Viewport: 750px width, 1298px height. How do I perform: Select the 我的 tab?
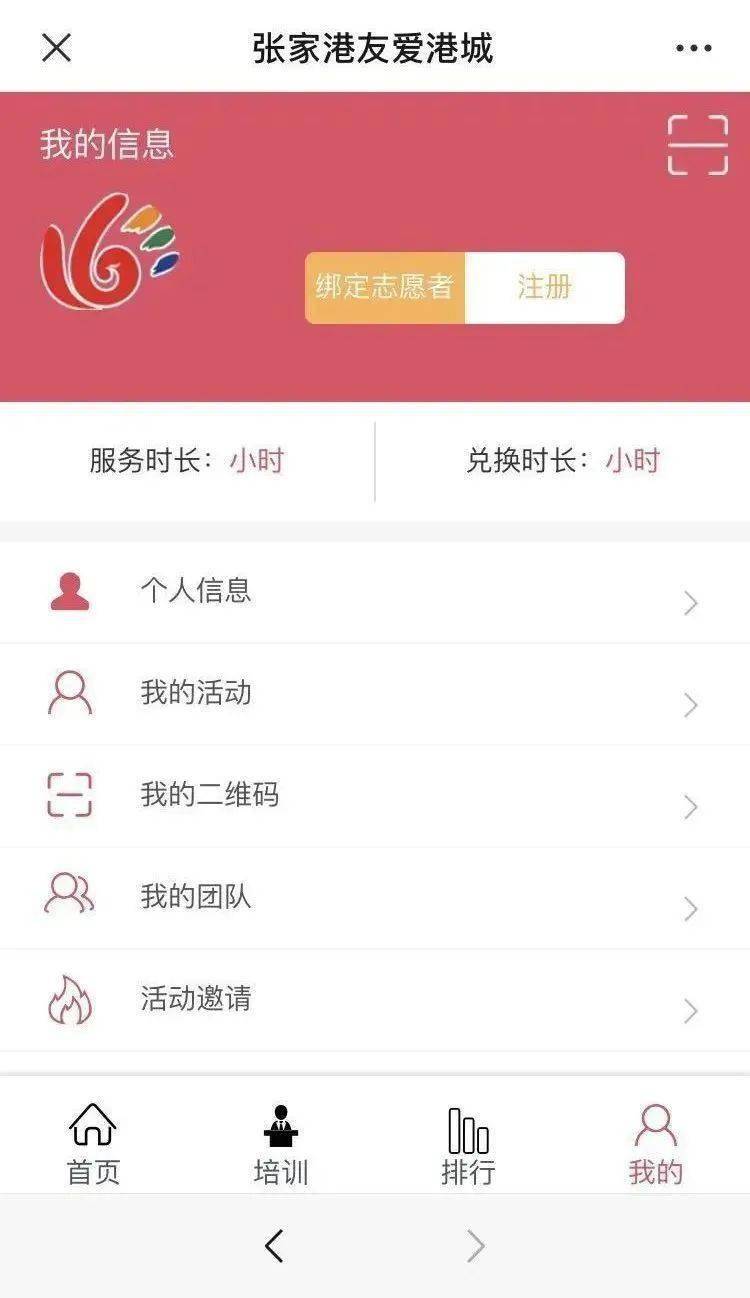coord(656,1144)
